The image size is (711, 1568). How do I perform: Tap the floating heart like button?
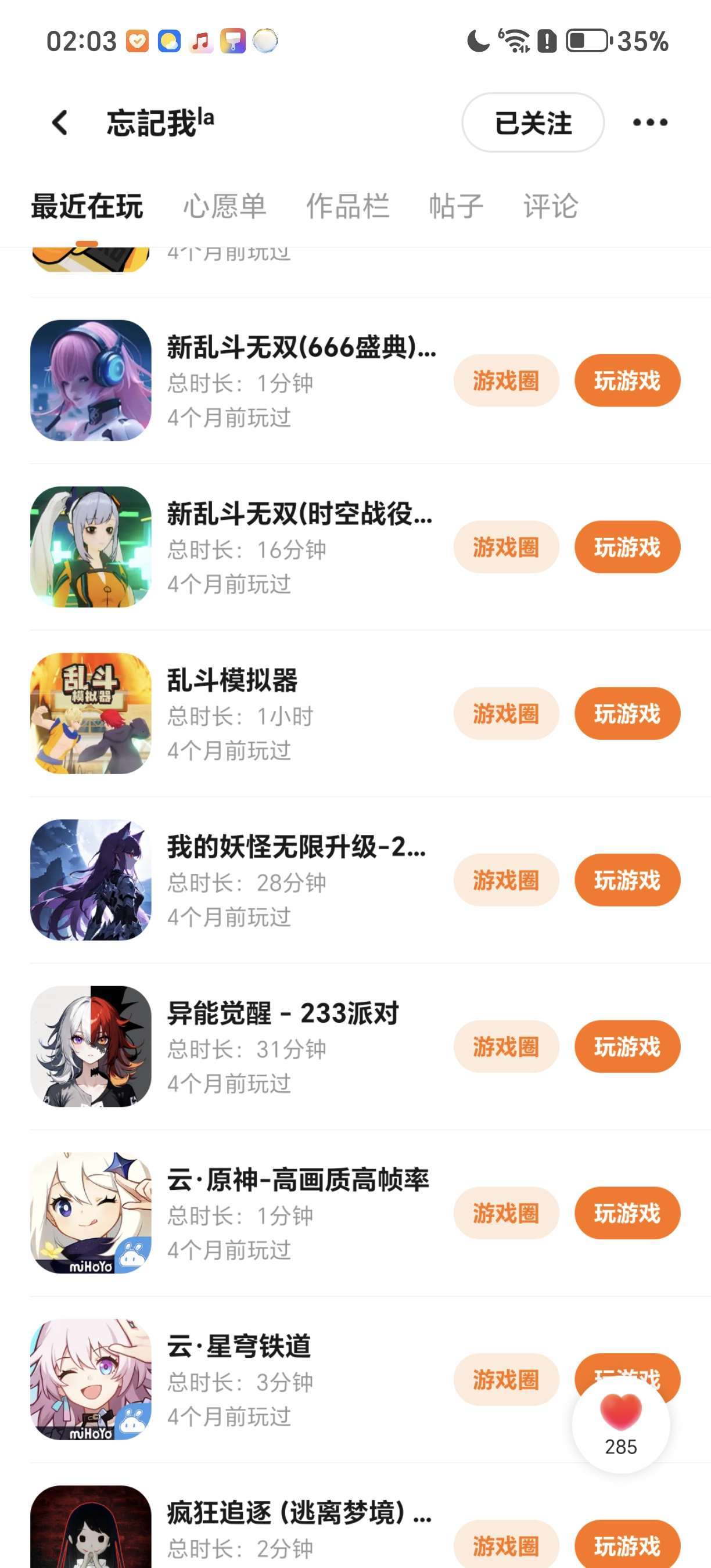click(x=620, y=1425)
